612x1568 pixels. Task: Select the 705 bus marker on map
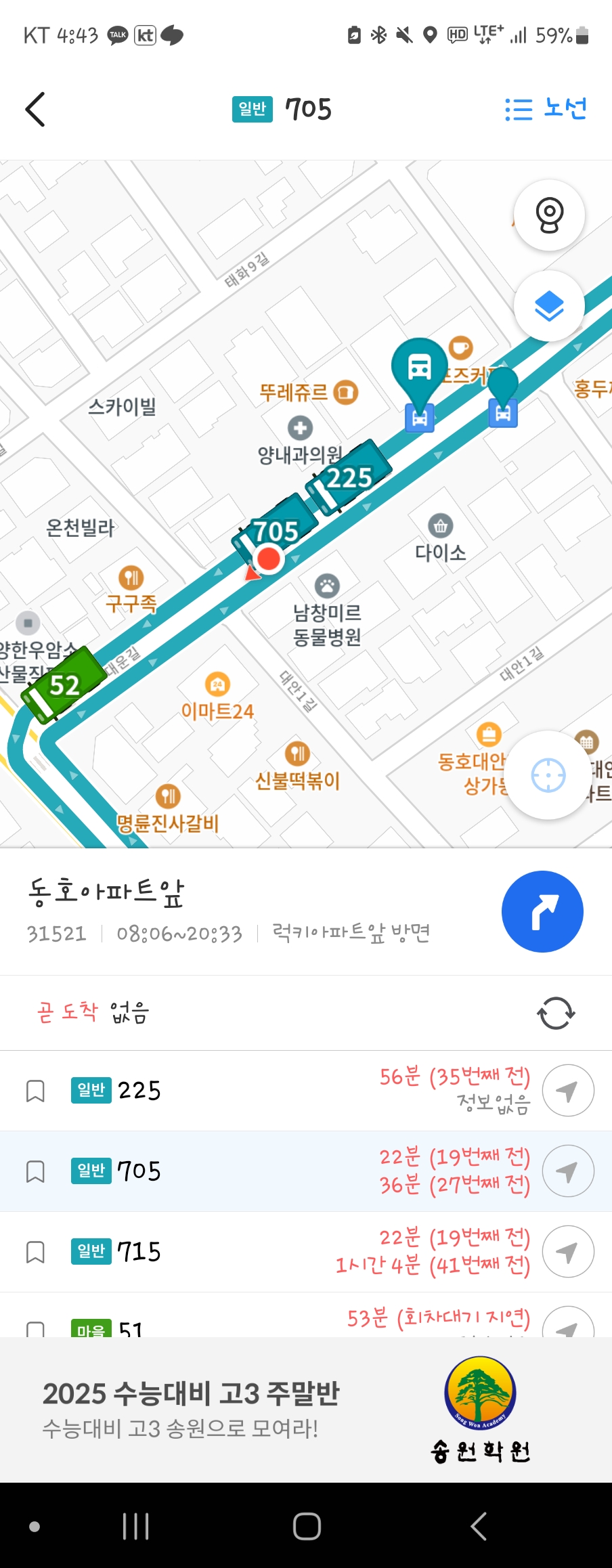[x=276, y=531]
